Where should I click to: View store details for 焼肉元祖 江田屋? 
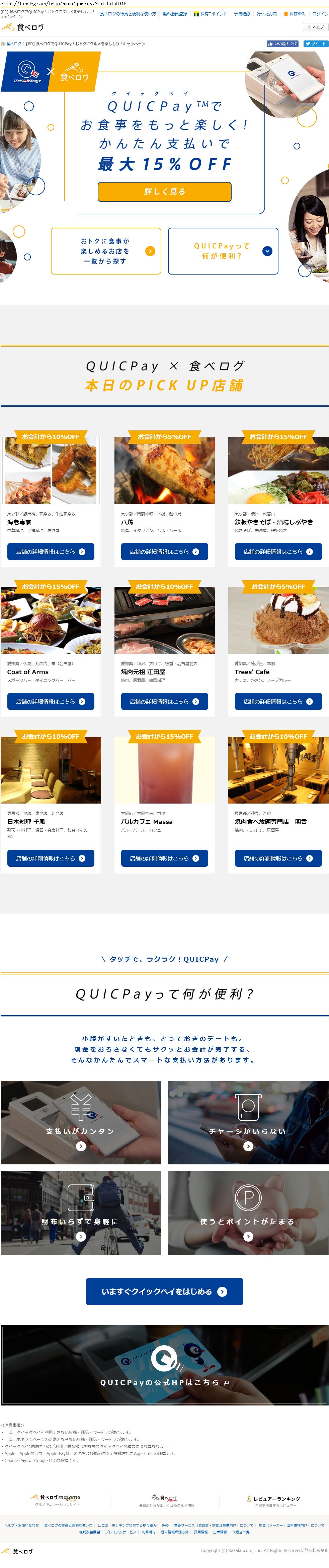click(x=165, y=702)
